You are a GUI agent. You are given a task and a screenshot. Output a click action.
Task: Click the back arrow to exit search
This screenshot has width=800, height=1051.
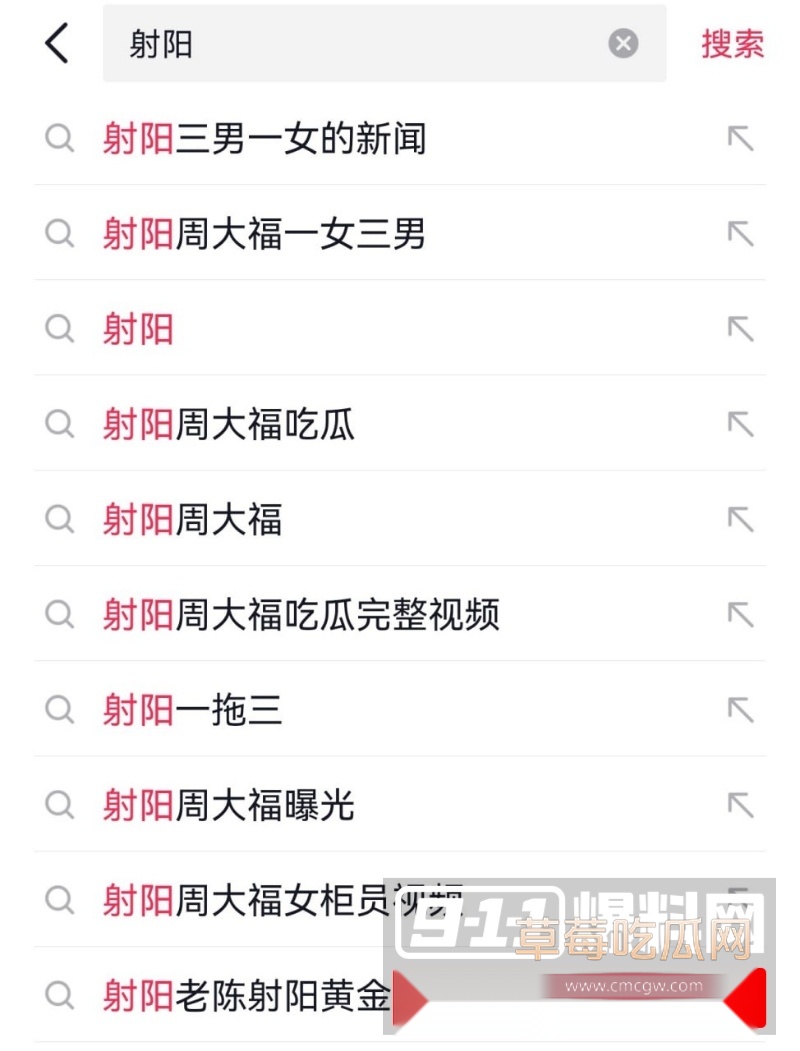pos(56,43)
